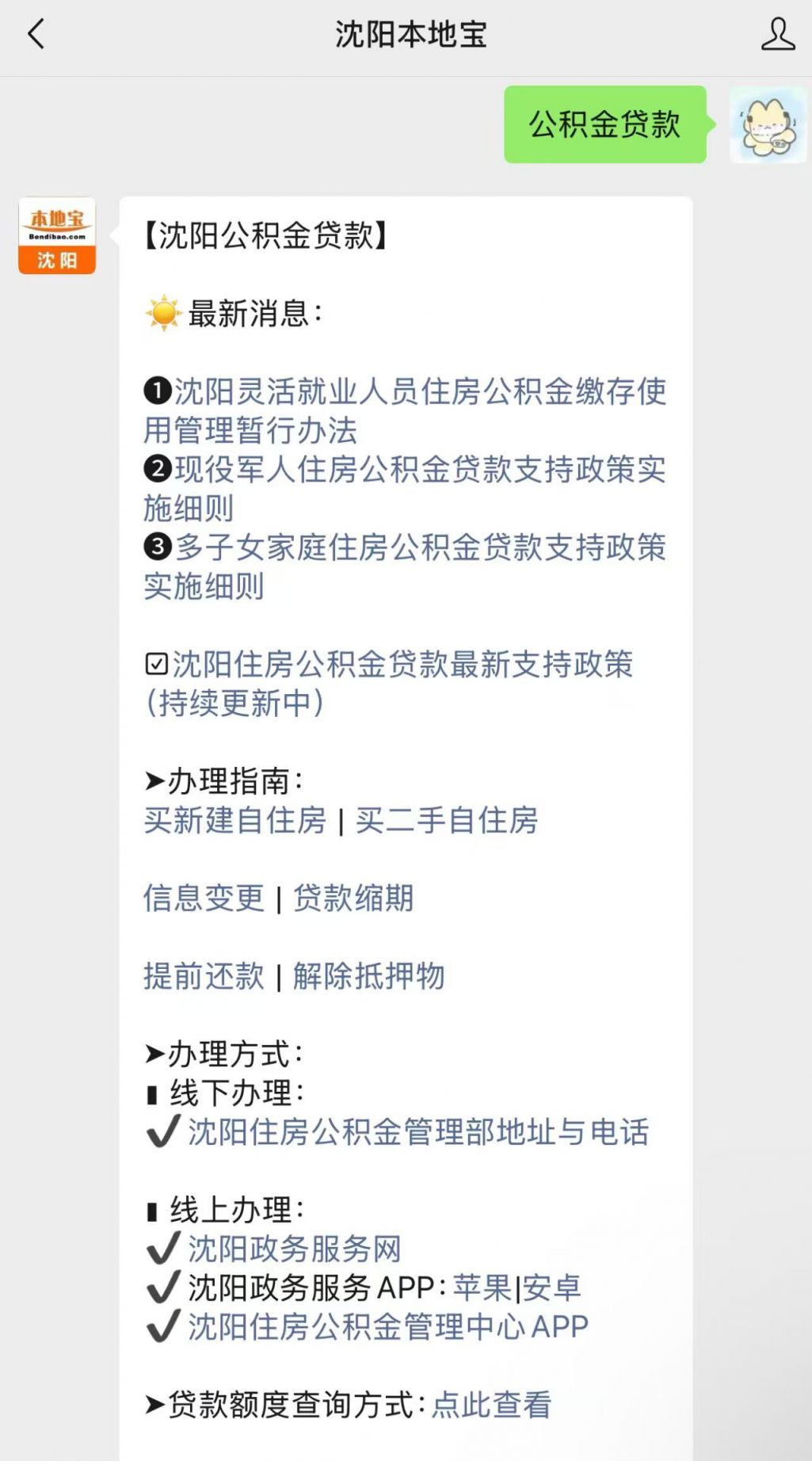Tap the 贷款缩期 link
This screenshot has height=1461, width=812.
tap(353, 898)
